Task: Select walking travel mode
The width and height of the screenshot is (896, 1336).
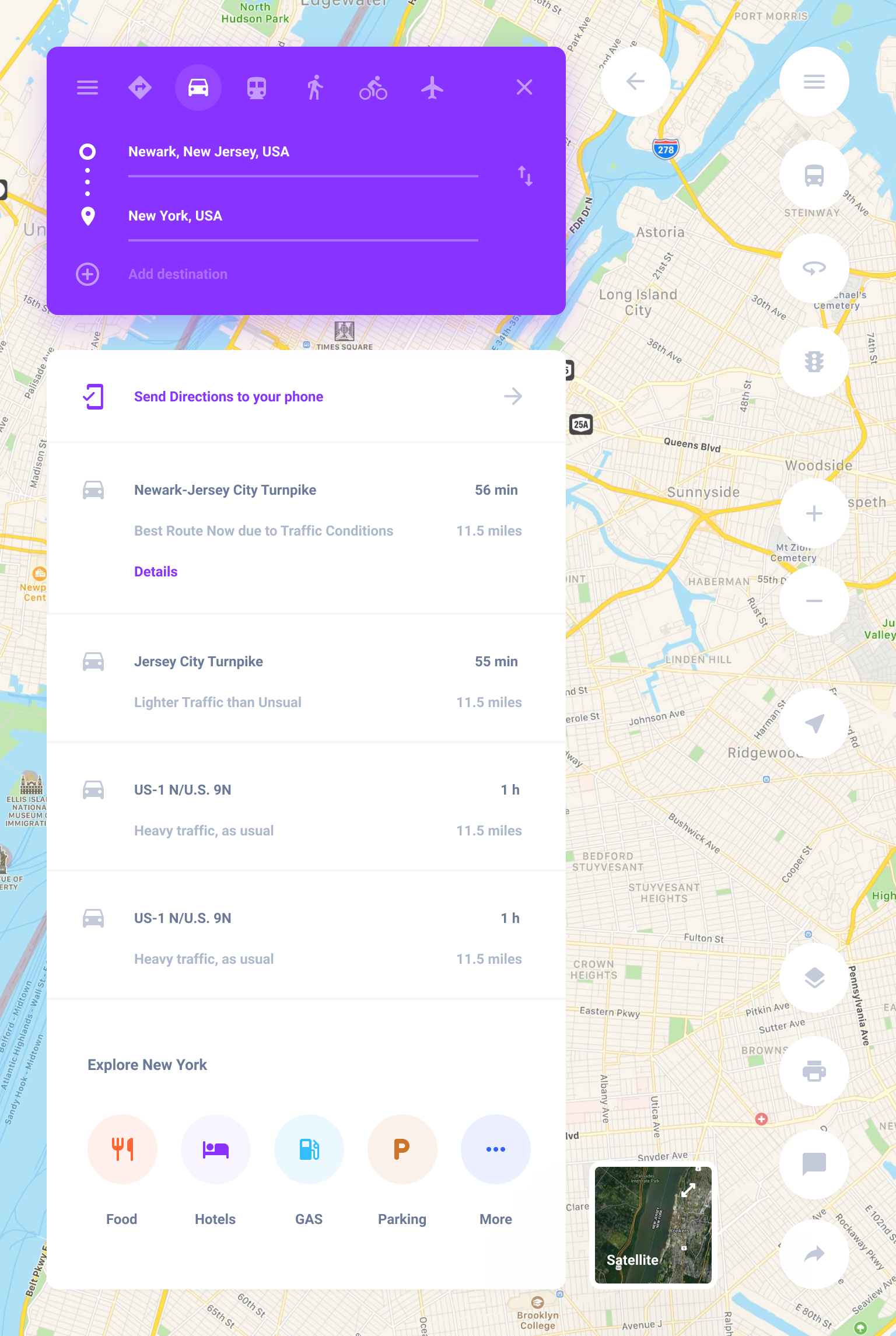Action: pyautogui.click(x=315, y=88)
